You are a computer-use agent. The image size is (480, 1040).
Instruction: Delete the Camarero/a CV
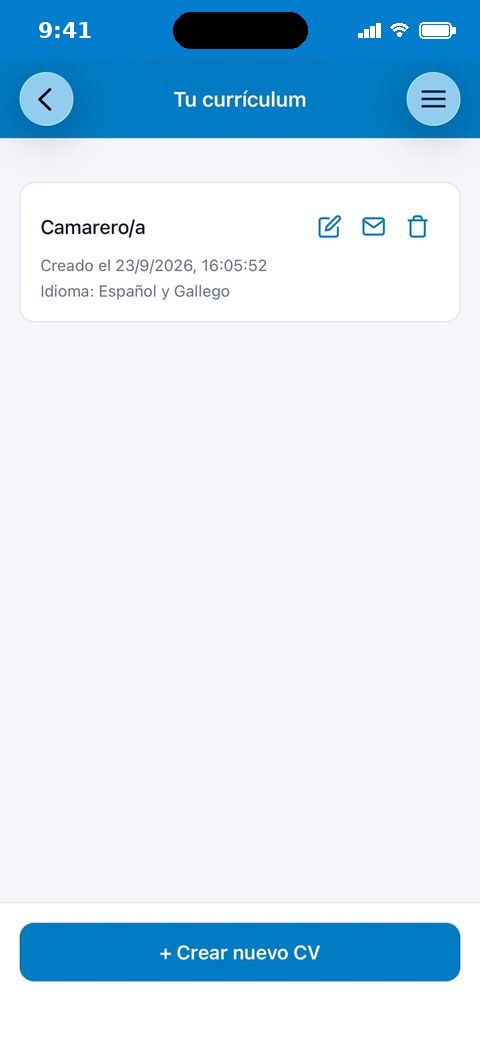tap(417, 227)
